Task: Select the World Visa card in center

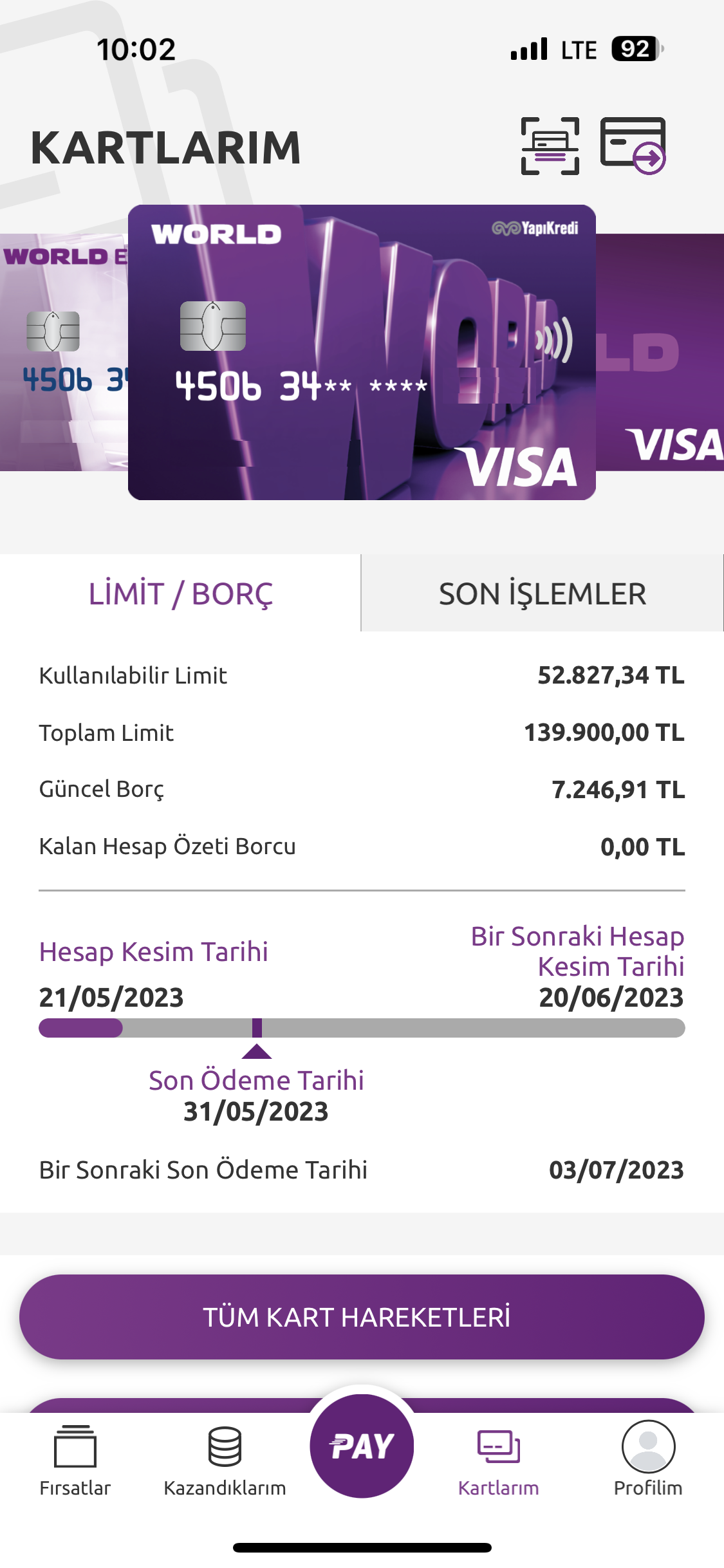Action: click(362, 352)
